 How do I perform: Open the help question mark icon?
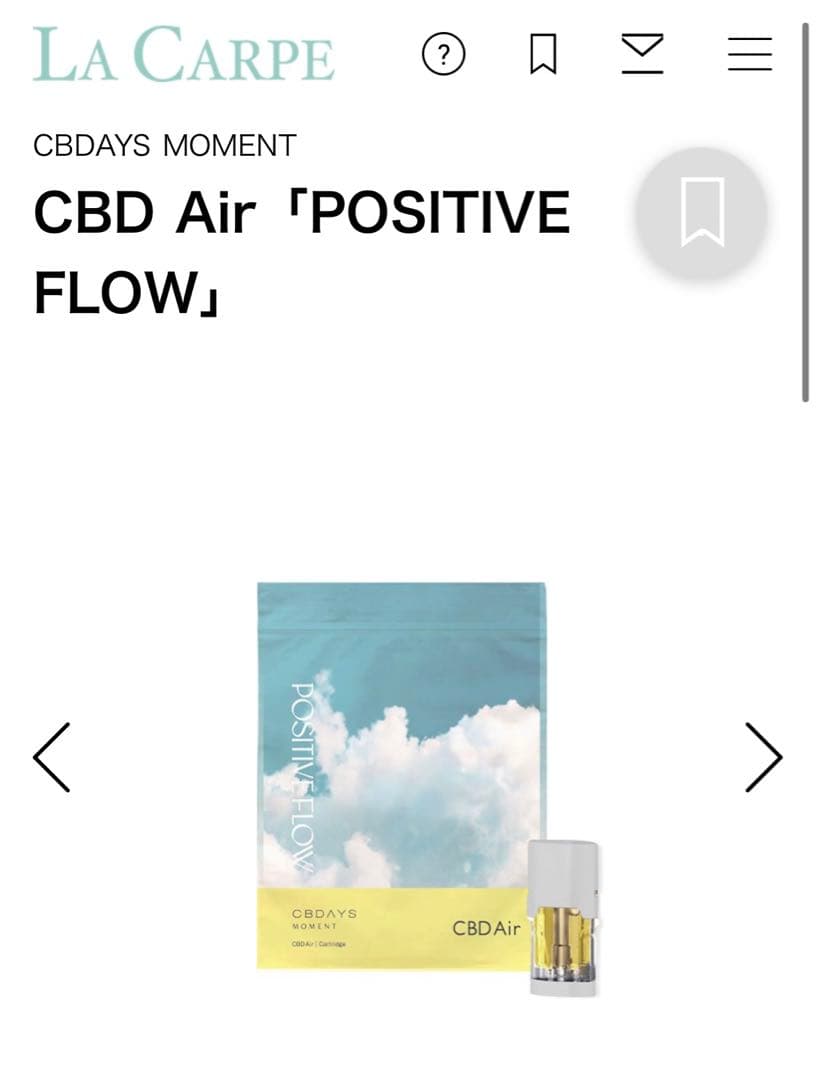tap(444, 54)
